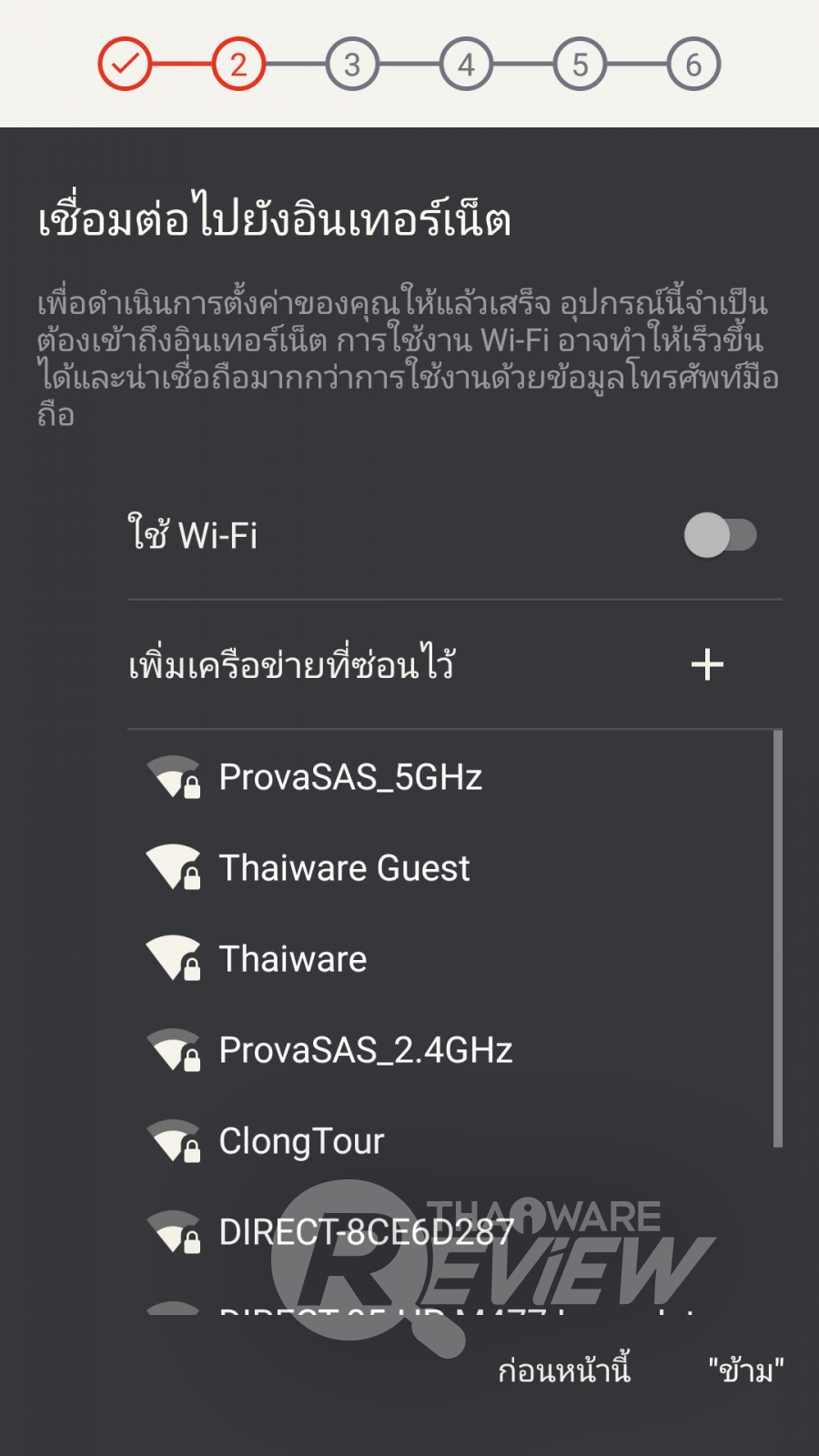
Task: Choose the Thaiware Wi-Fi network
Action: point(292,960)
